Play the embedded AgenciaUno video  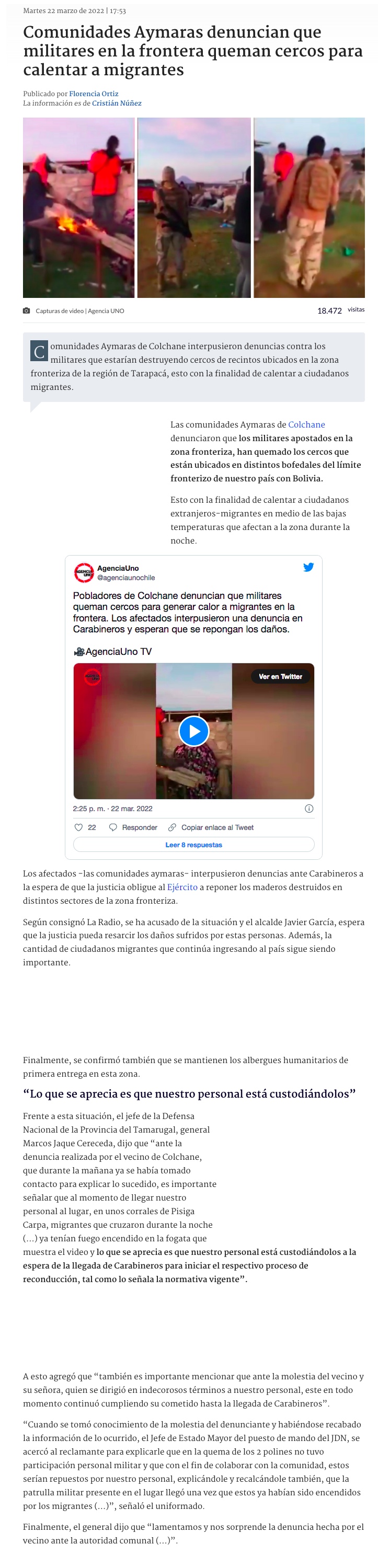pyautogui.click(x=193, y=731)
